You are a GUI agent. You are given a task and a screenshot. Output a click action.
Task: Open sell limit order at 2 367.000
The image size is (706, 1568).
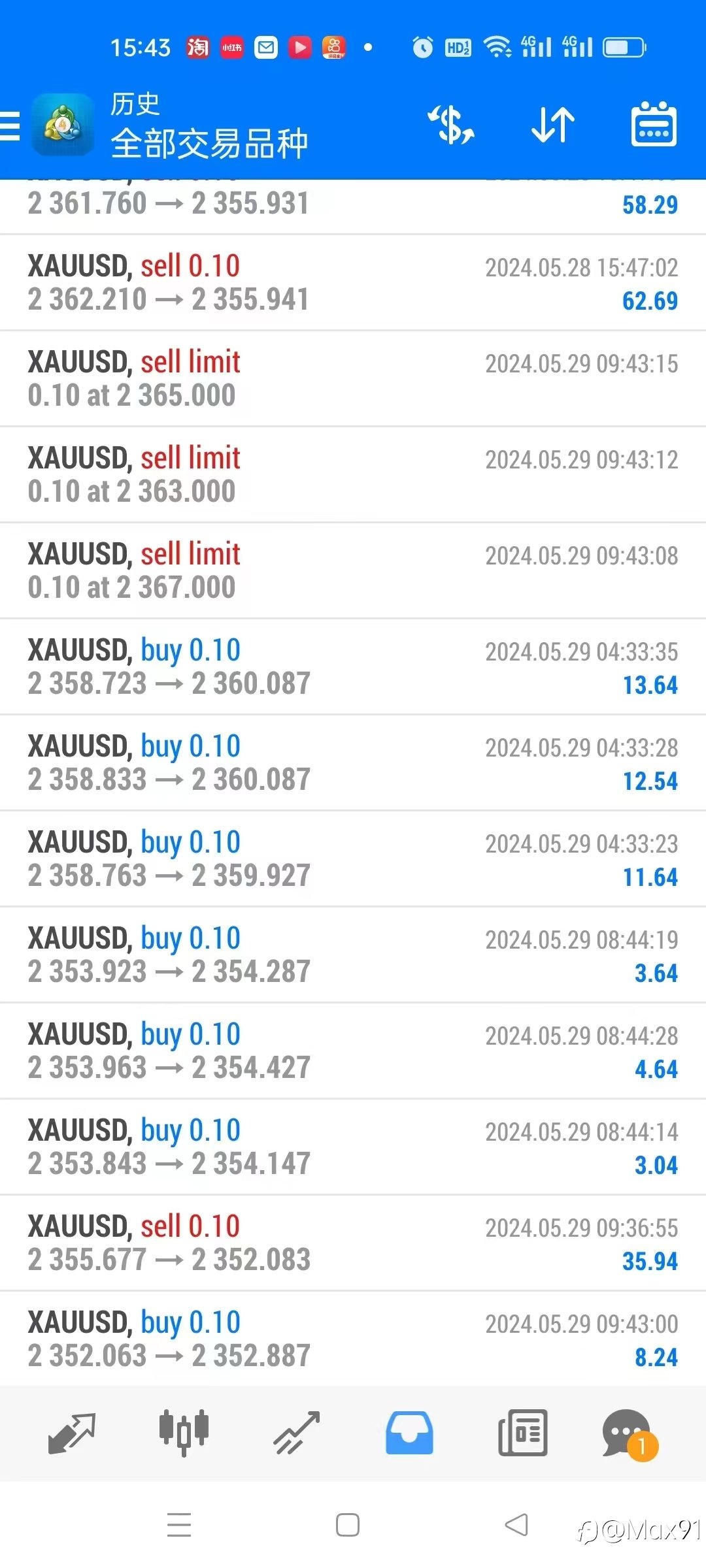tap(353, 571)
